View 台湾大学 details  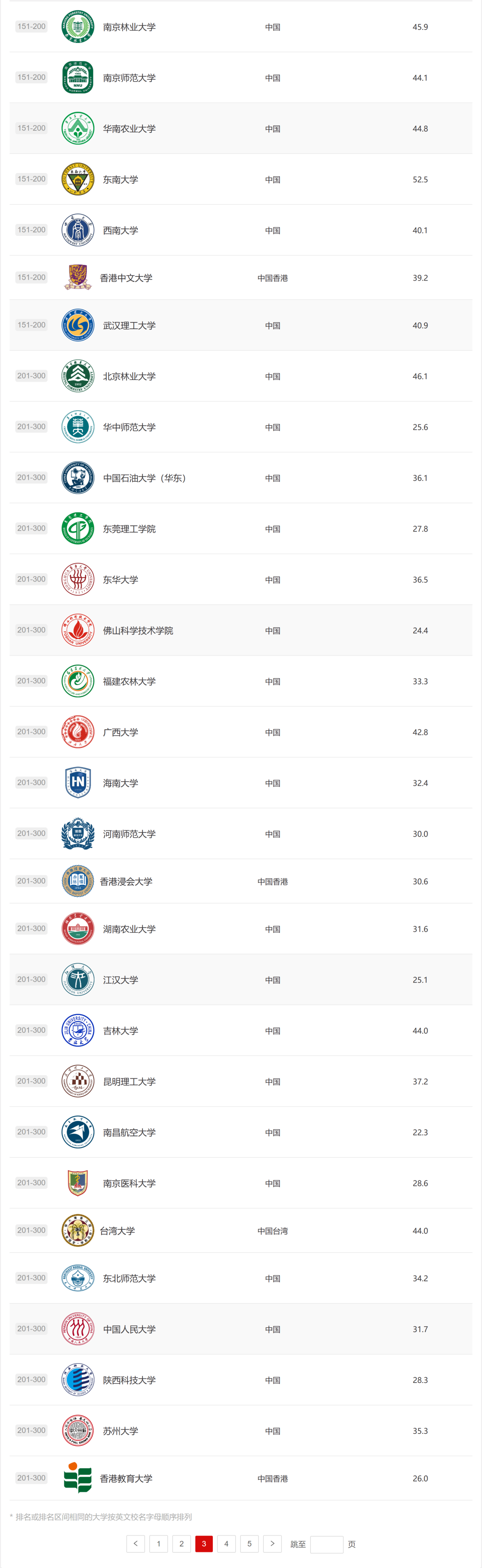[x=118, y=1231]
